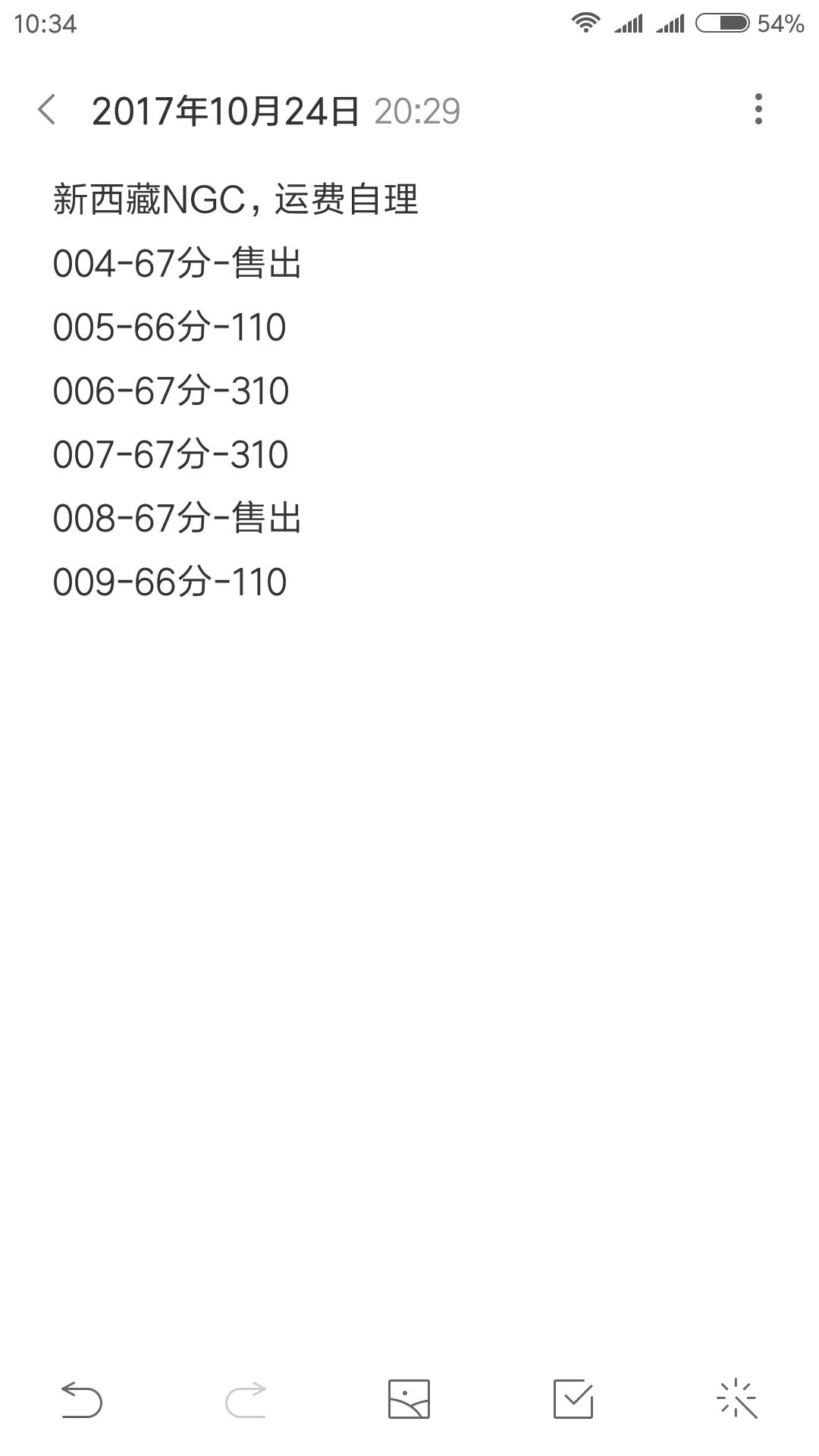Undo the last edit

click(82, 1399)
